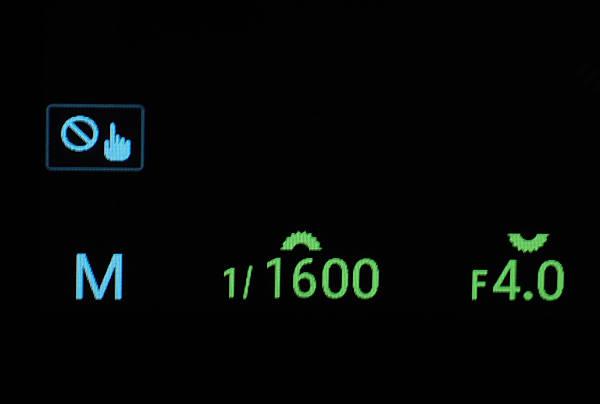Viewport: 600px width, 404px height.
Task: Tap the touch-disabled hand icon
Action: (95, 138)
